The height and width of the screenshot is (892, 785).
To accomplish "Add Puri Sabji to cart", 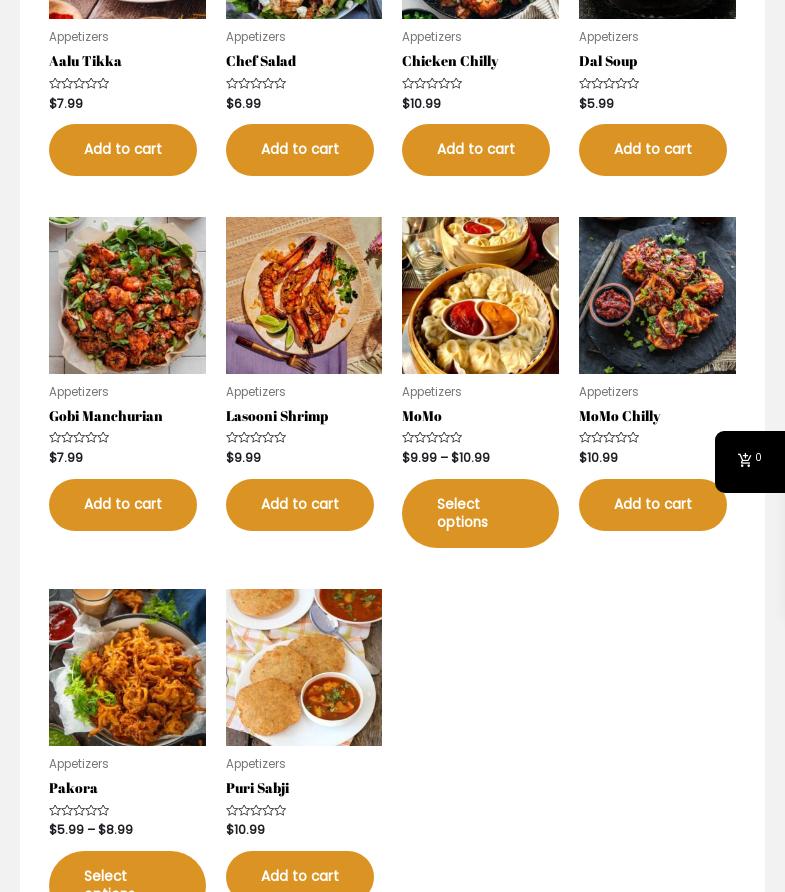I will point(299,875).
